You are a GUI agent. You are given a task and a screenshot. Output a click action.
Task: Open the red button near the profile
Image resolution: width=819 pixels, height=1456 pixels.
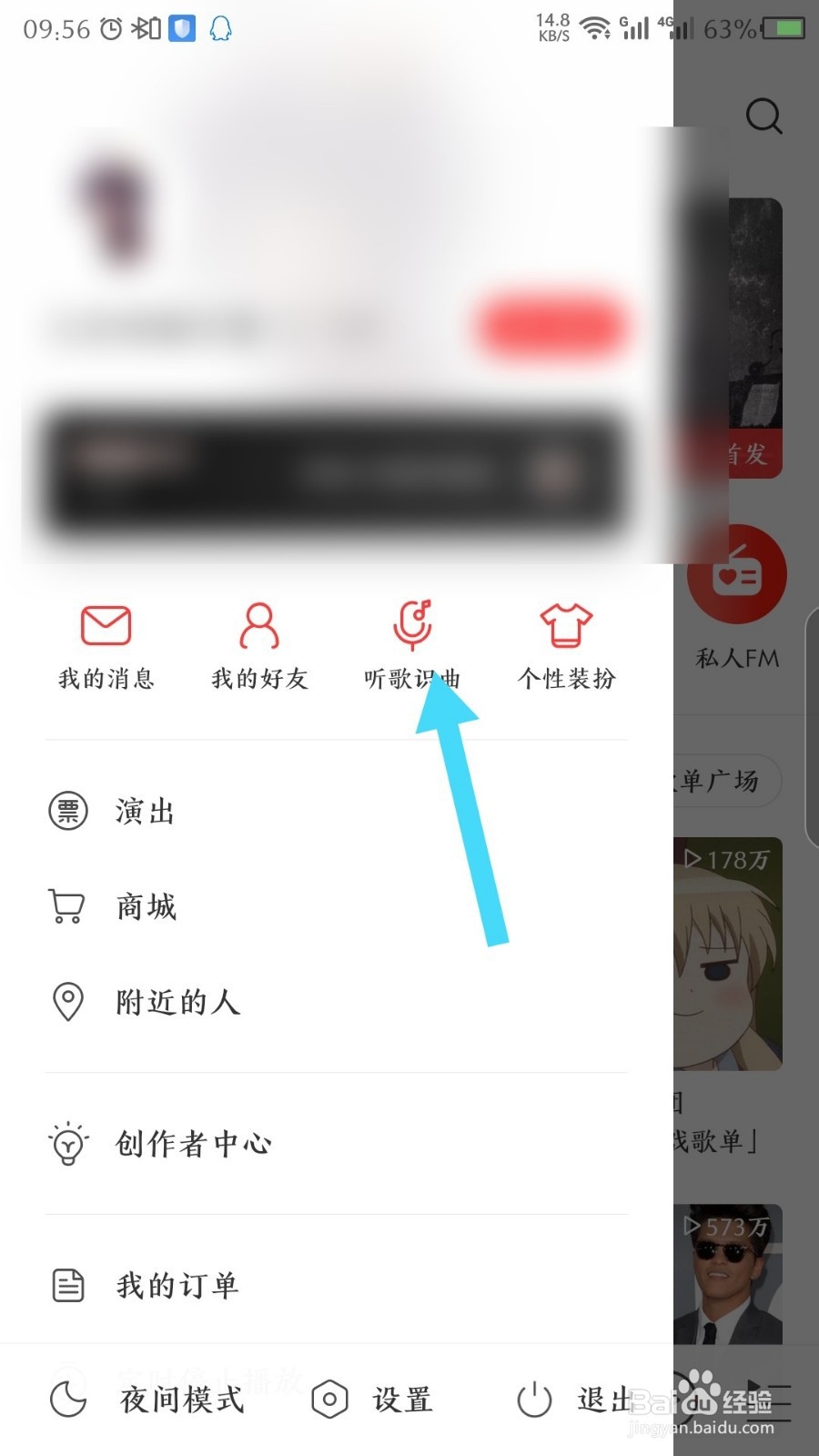pyautogui.click(x=549, y=328)
